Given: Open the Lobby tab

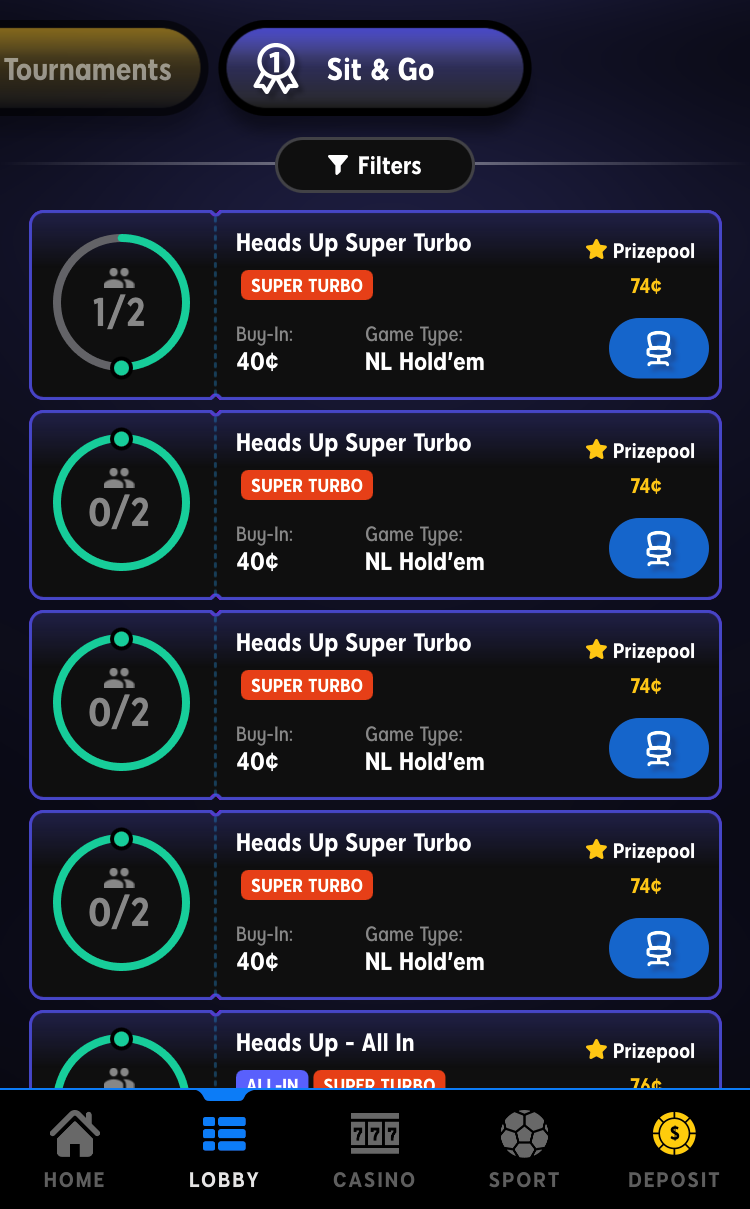Looking at the screenshot, I should pyautogui.click(x=224, y=1150).
